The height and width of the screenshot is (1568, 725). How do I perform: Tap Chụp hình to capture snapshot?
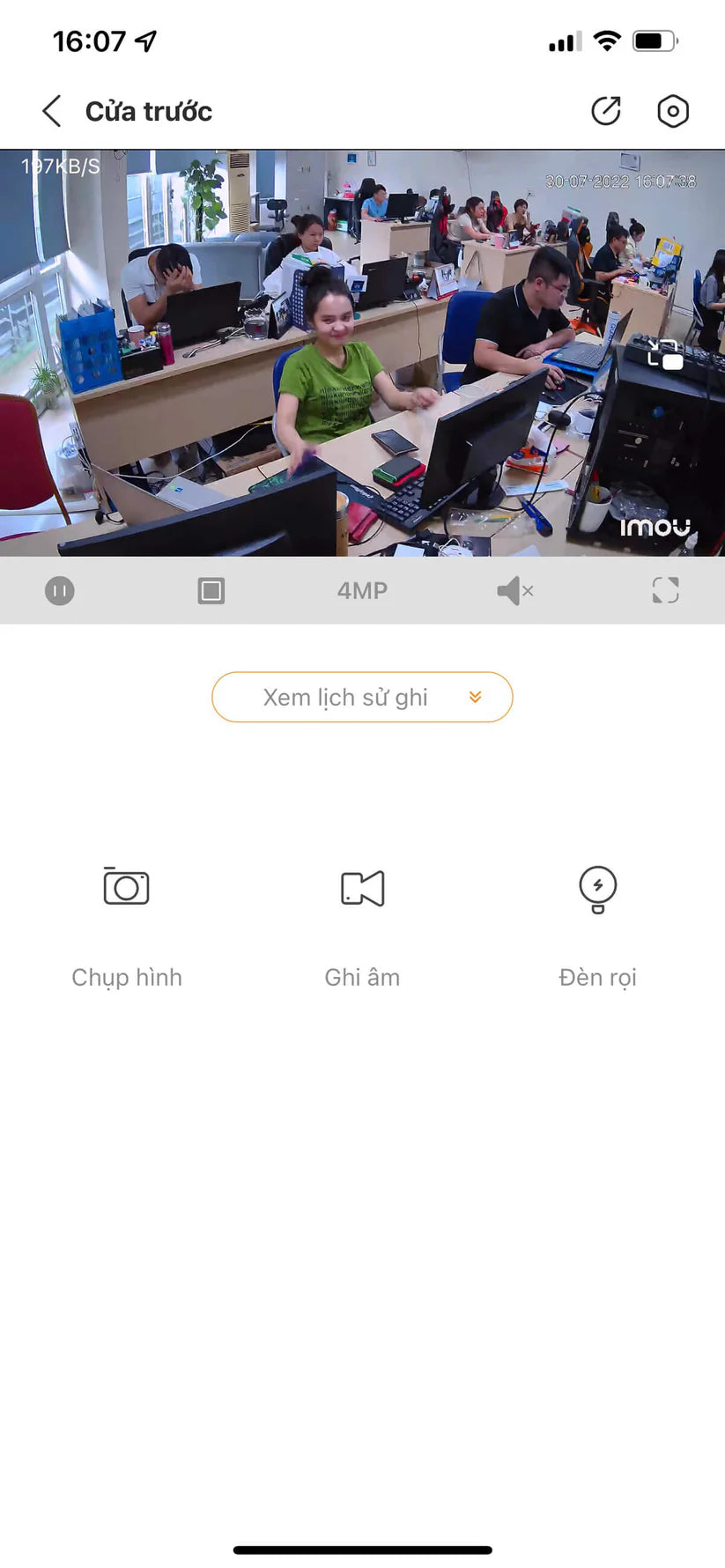click(127, 888)
